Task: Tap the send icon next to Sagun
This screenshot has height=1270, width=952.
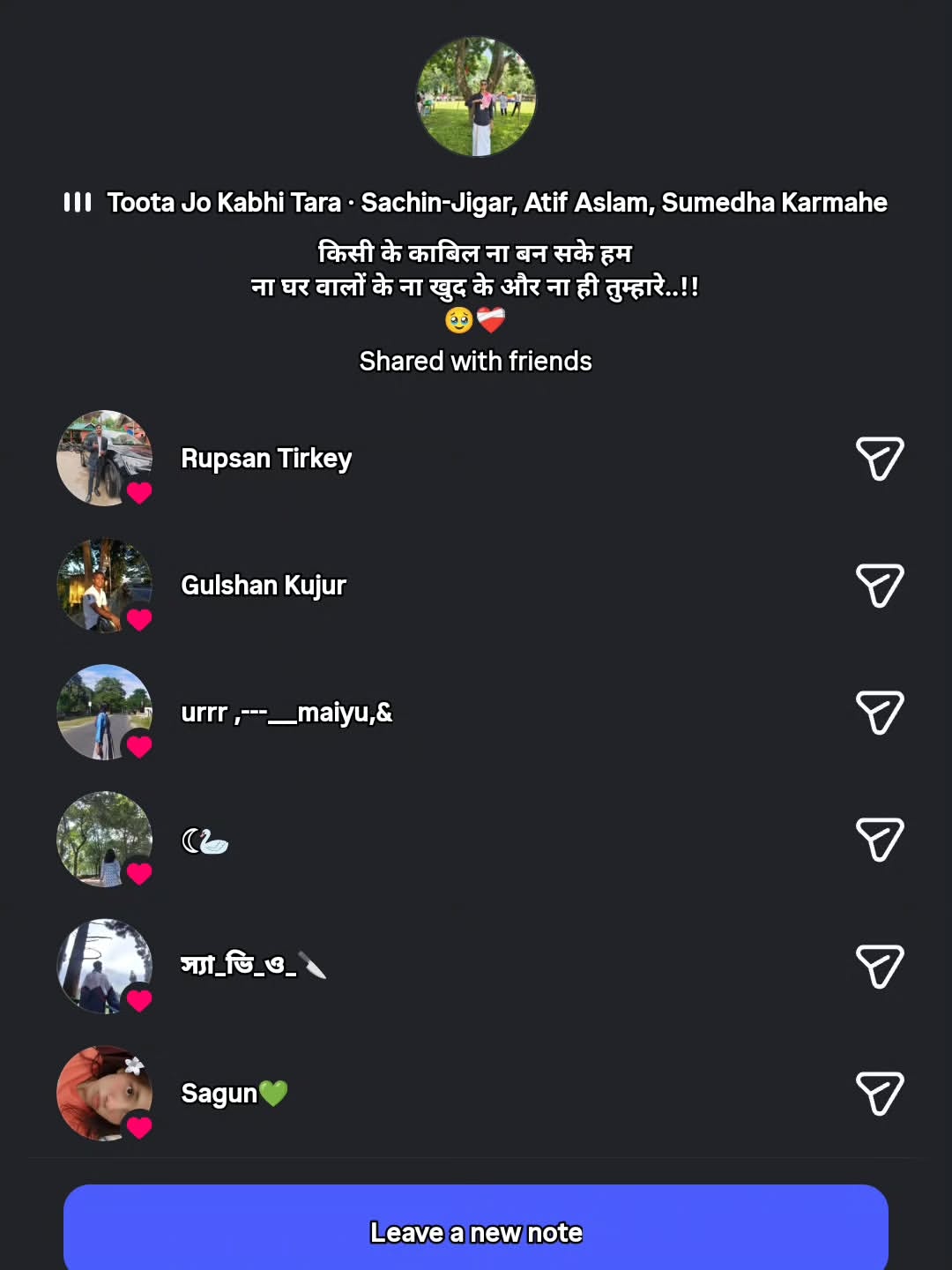Action: (880, 1094)
